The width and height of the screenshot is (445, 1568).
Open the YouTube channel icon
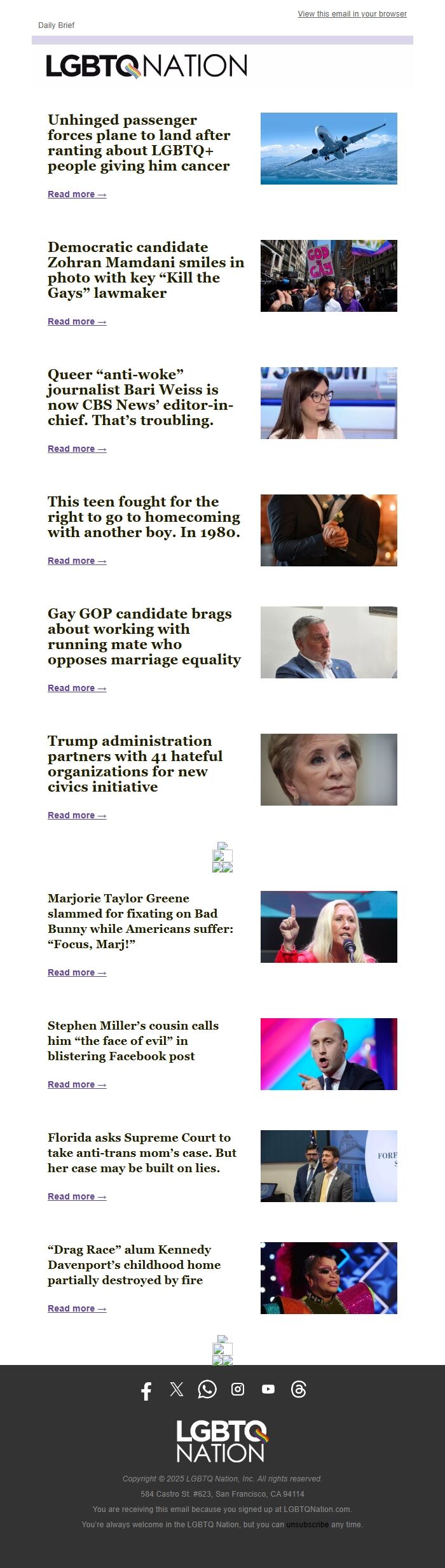click(268, 1390)
